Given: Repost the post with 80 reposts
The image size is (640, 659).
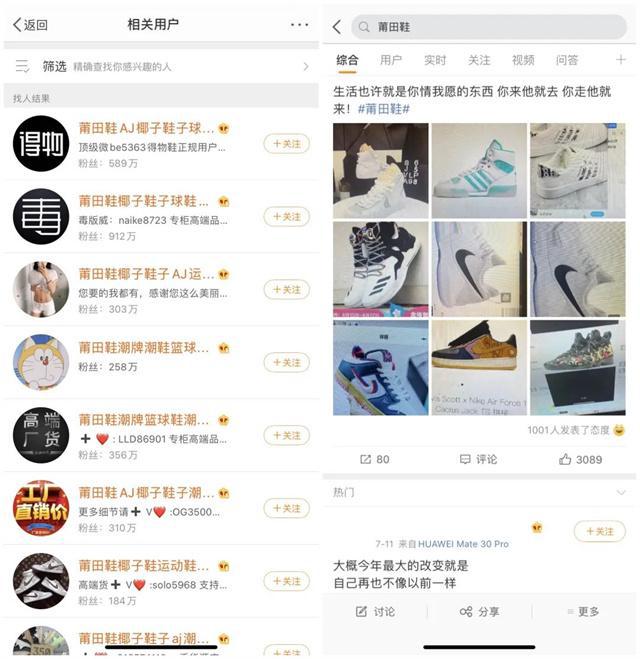Looking at the screenshot, I should click(x=375, y=459).
